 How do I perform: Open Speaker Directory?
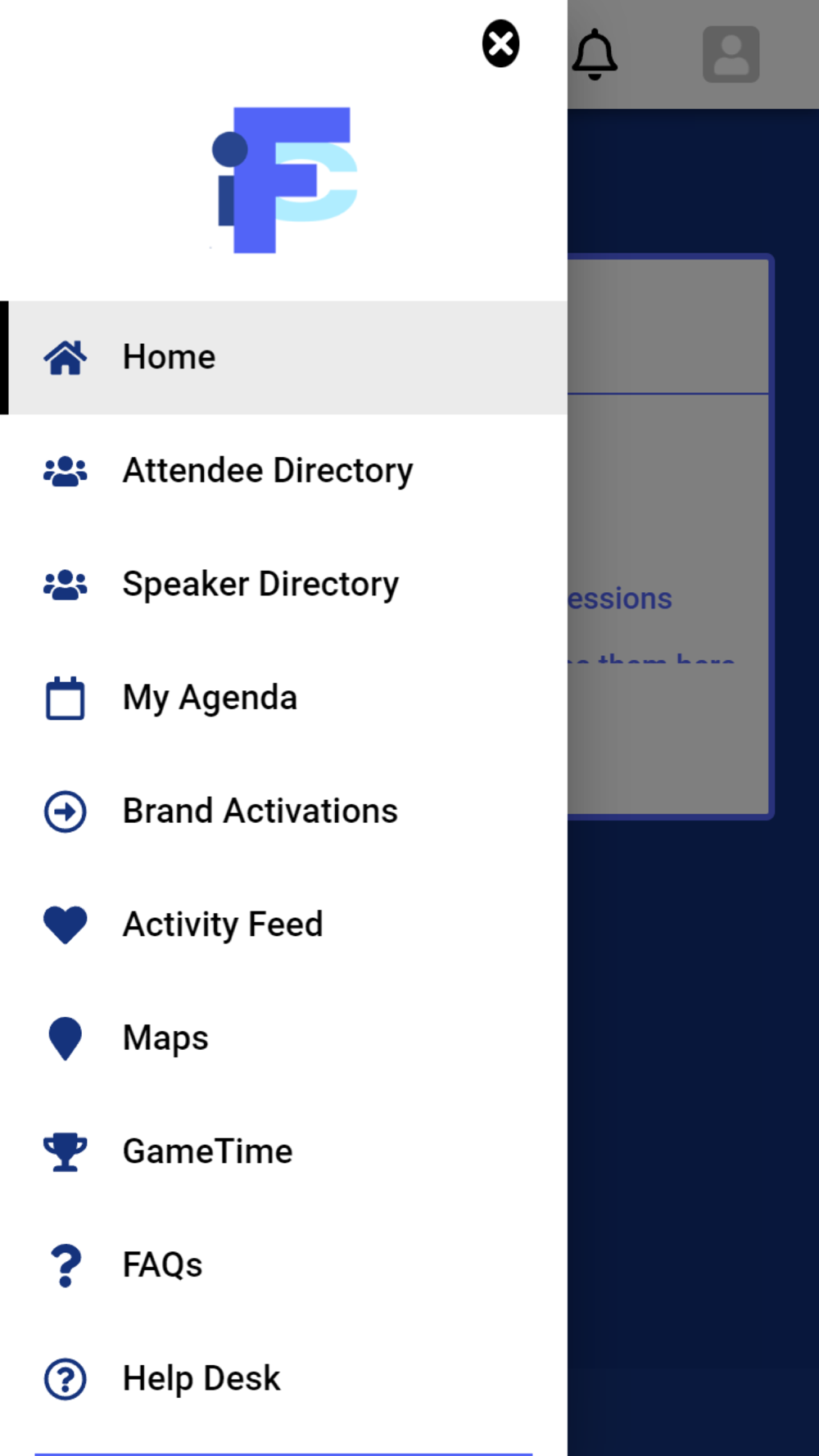(283, 585)
